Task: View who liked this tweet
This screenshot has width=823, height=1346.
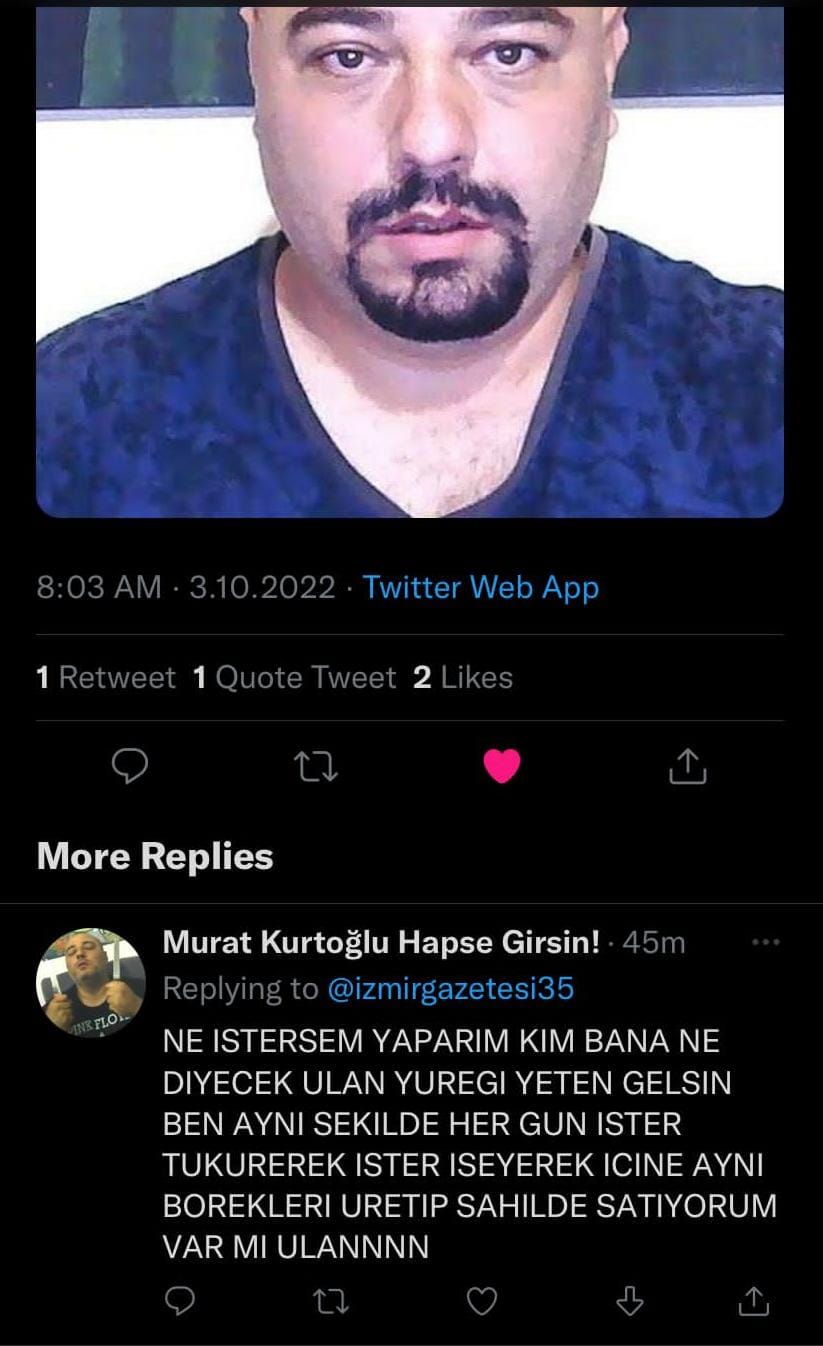Action: tap(463, 678)
